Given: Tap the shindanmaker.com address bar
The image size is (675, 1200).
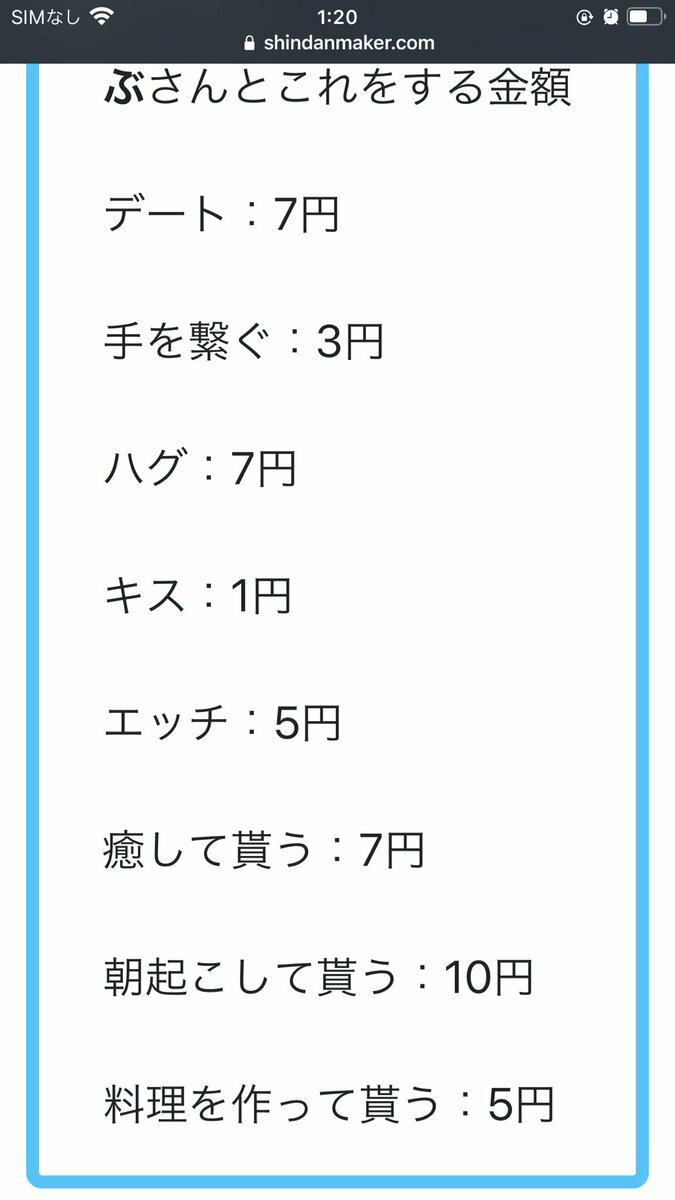Looking at the screenshot, I should point(338,43).
